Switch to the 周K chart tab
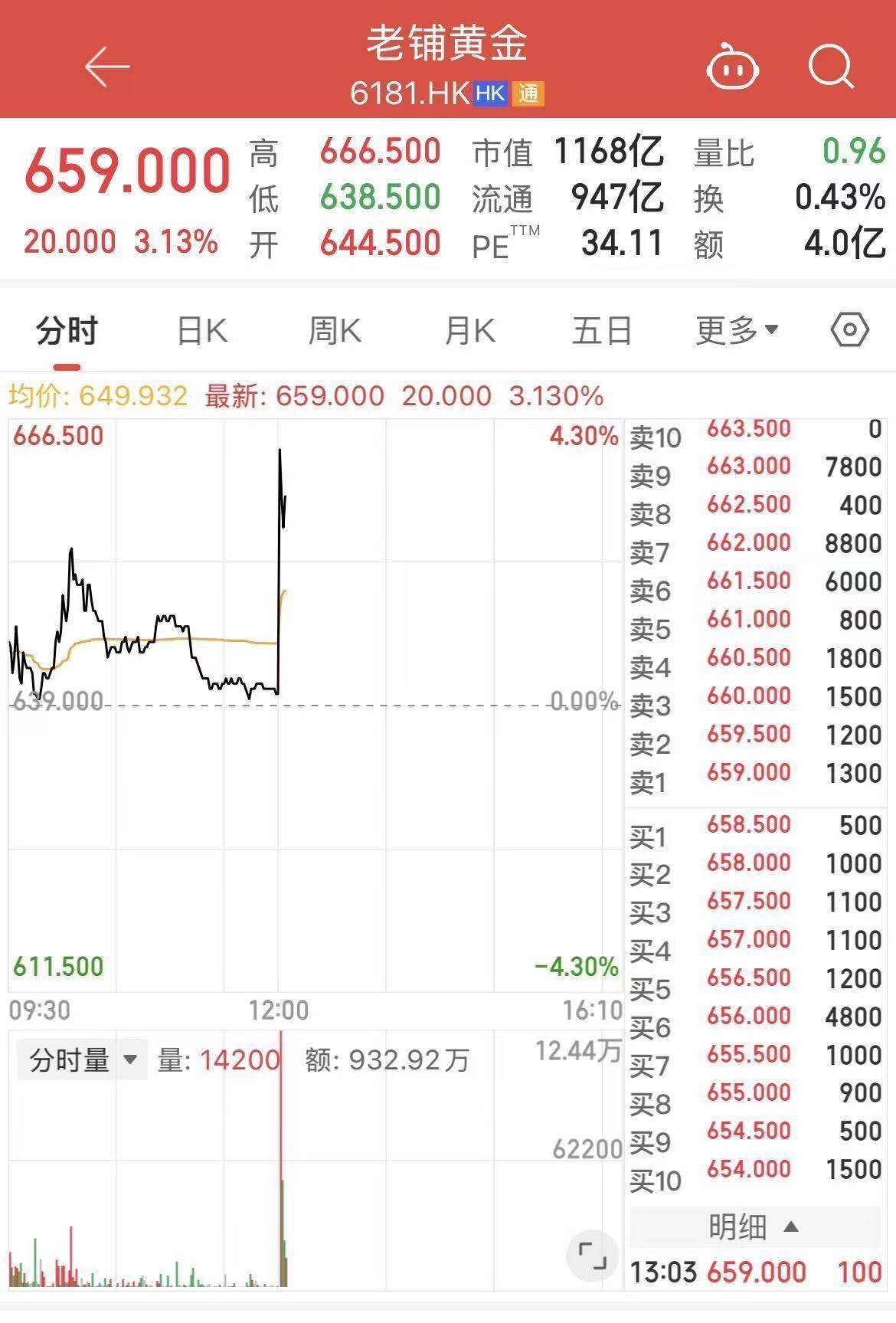 click(x=335, y=331)
